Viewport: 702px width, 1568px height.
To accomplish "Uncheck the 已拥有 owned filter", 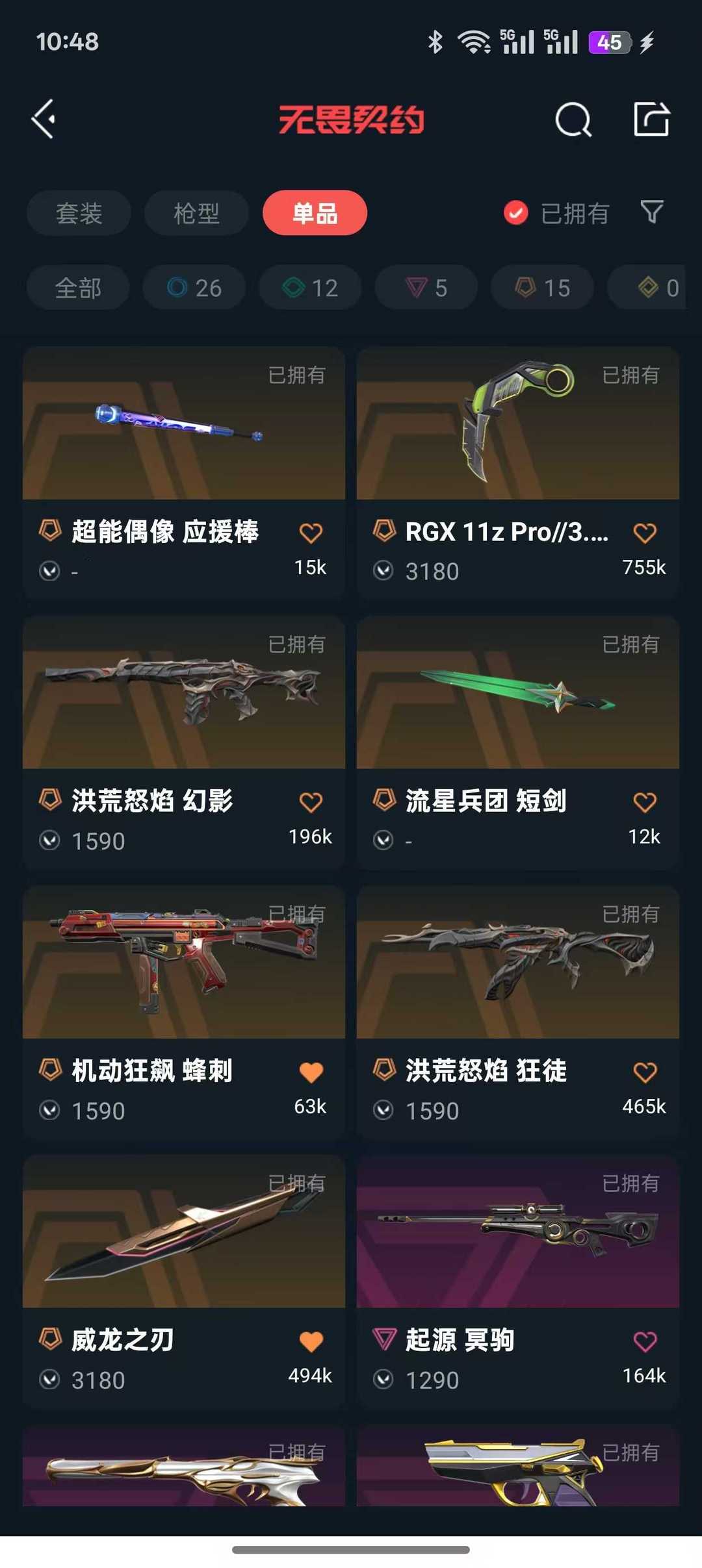I will point(556,213).
